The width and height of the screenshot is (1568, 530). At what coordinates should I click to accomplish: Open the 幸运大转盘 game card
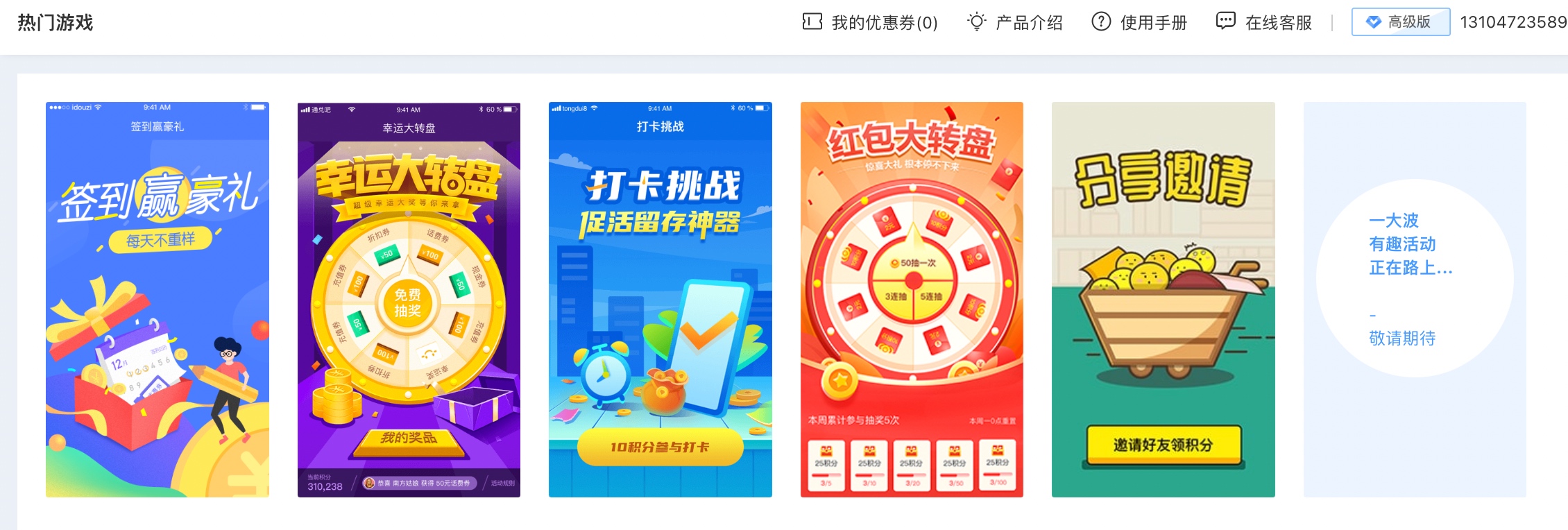coord(409,300)
